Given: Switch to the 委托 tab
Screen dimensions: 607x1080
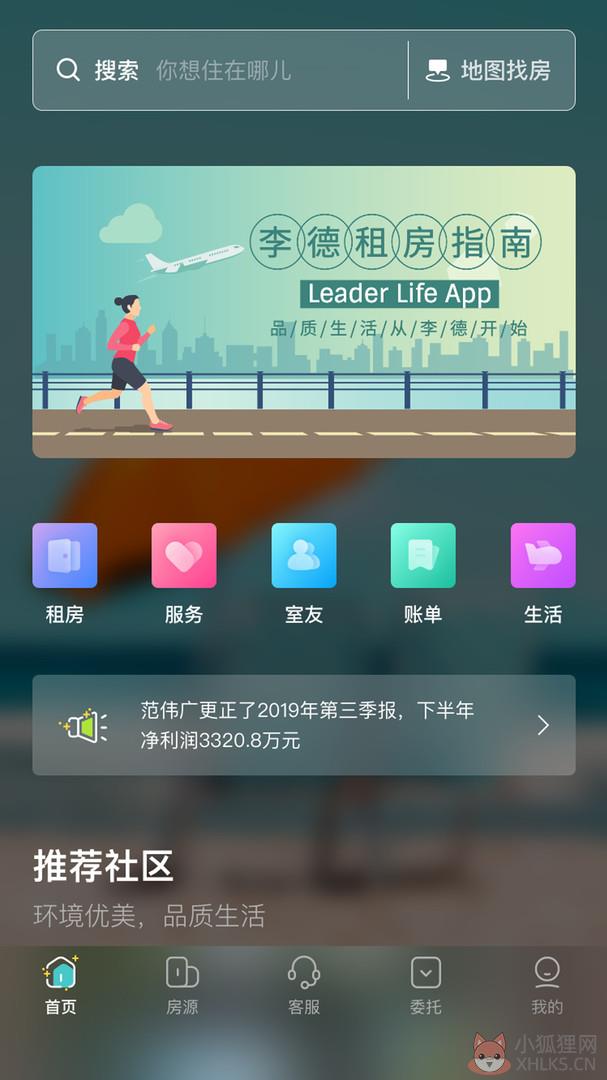Looking at the screenshot, I should click(426, 985).
